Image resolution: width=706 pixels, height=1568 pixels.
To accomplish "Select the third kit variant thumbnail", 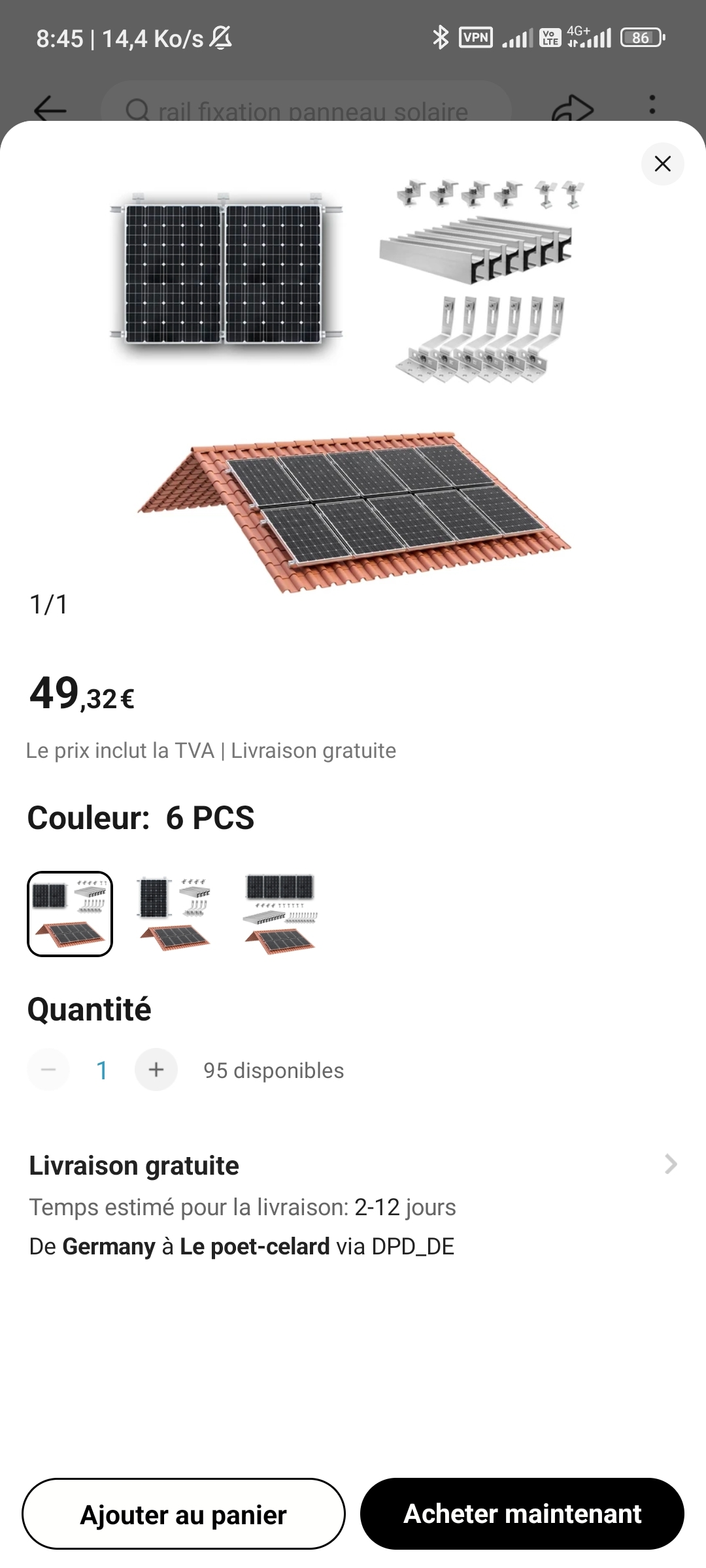I will tap(280, 914).
